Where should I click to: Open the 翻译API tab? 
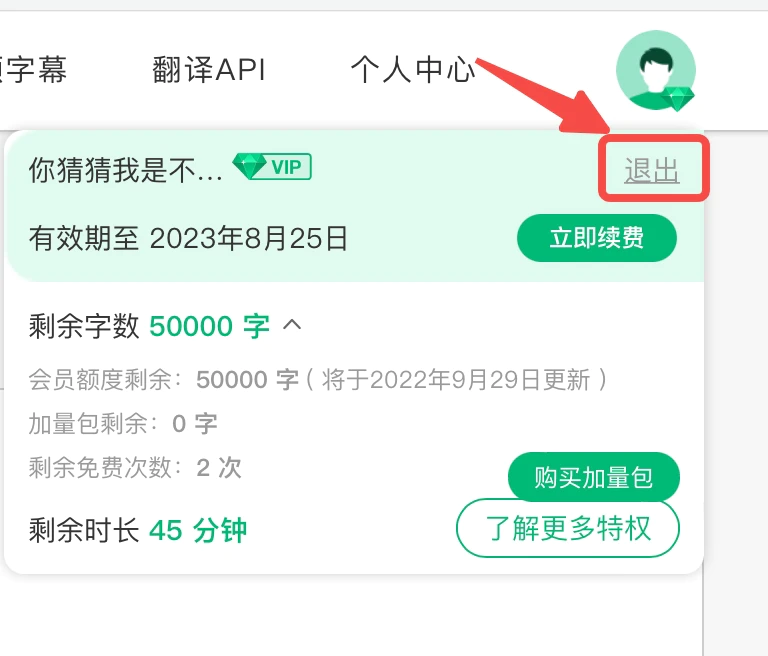(x=209, y=70)
